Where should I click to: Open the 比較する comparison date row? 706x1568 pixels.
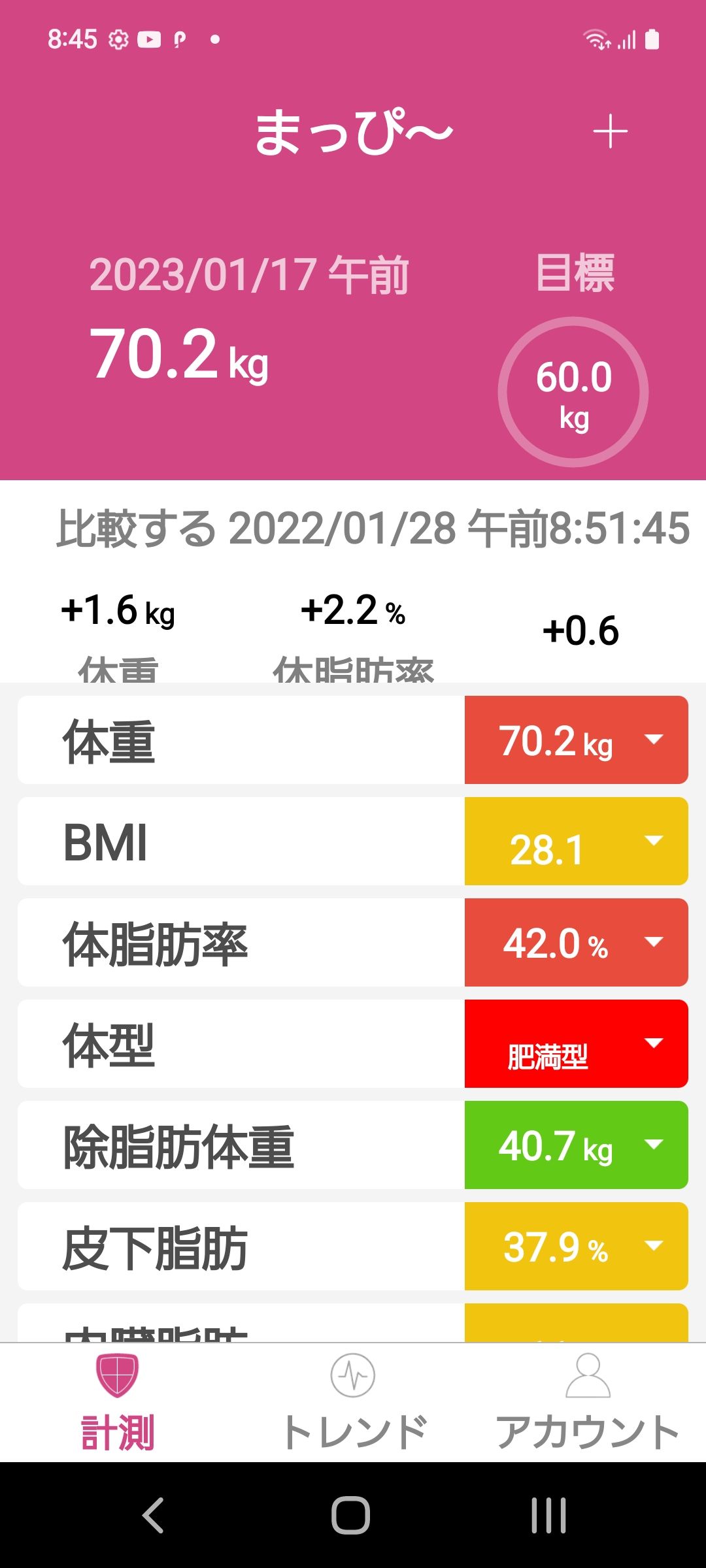coord(373,528)
